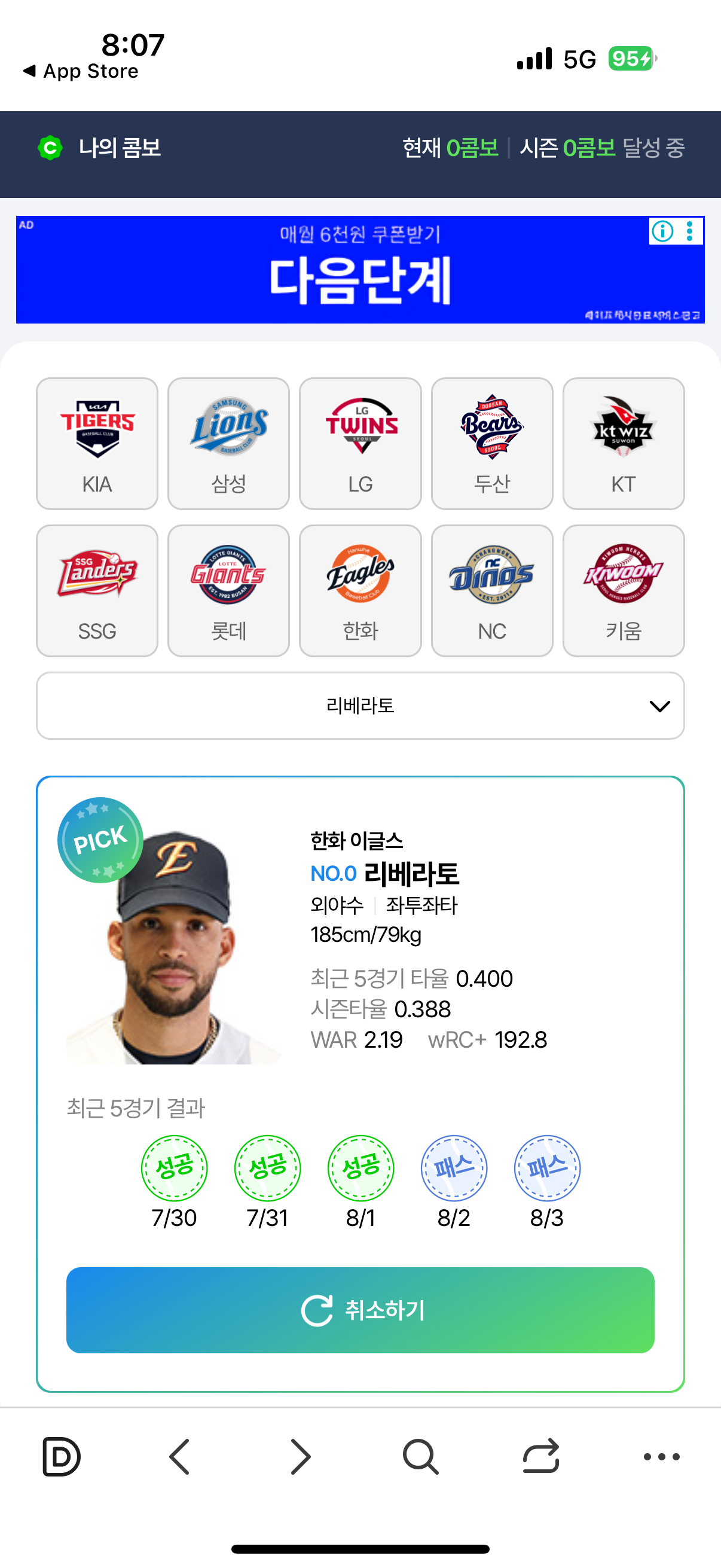721x1568 pixels.
Task: Pick the KT Wiz team
Action: coord(624,443)
